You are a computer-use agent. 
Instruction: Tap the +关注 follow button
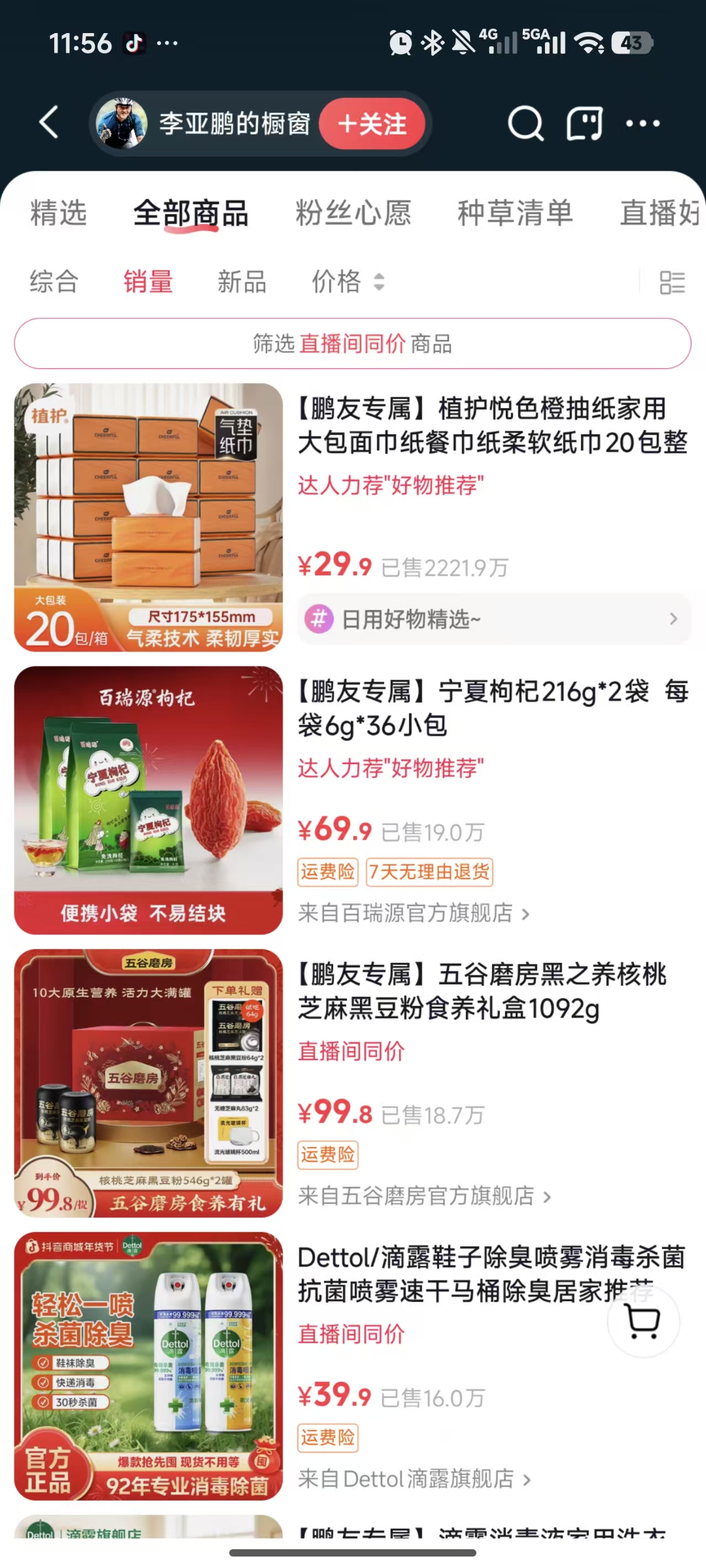pyautogui.click(x=373, y=123)
